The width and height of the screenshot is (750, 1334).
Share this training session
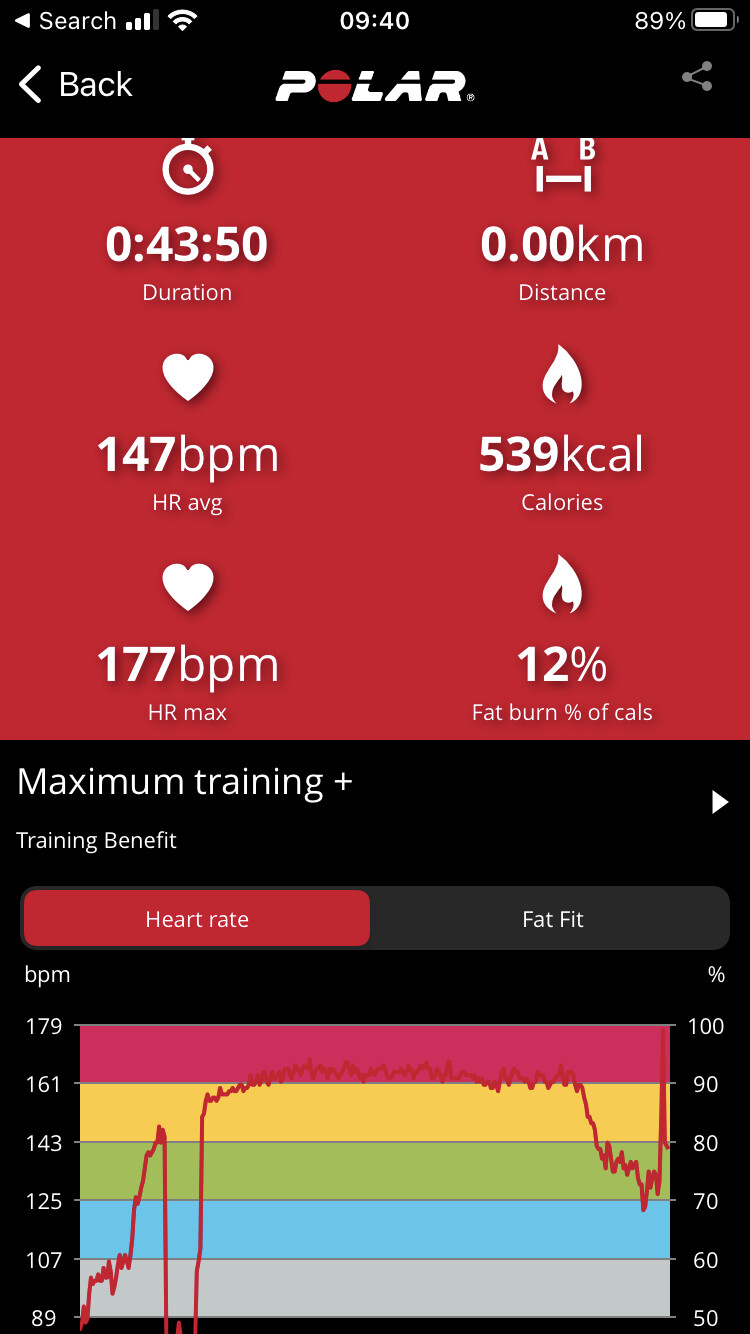[x=697, y=77]
